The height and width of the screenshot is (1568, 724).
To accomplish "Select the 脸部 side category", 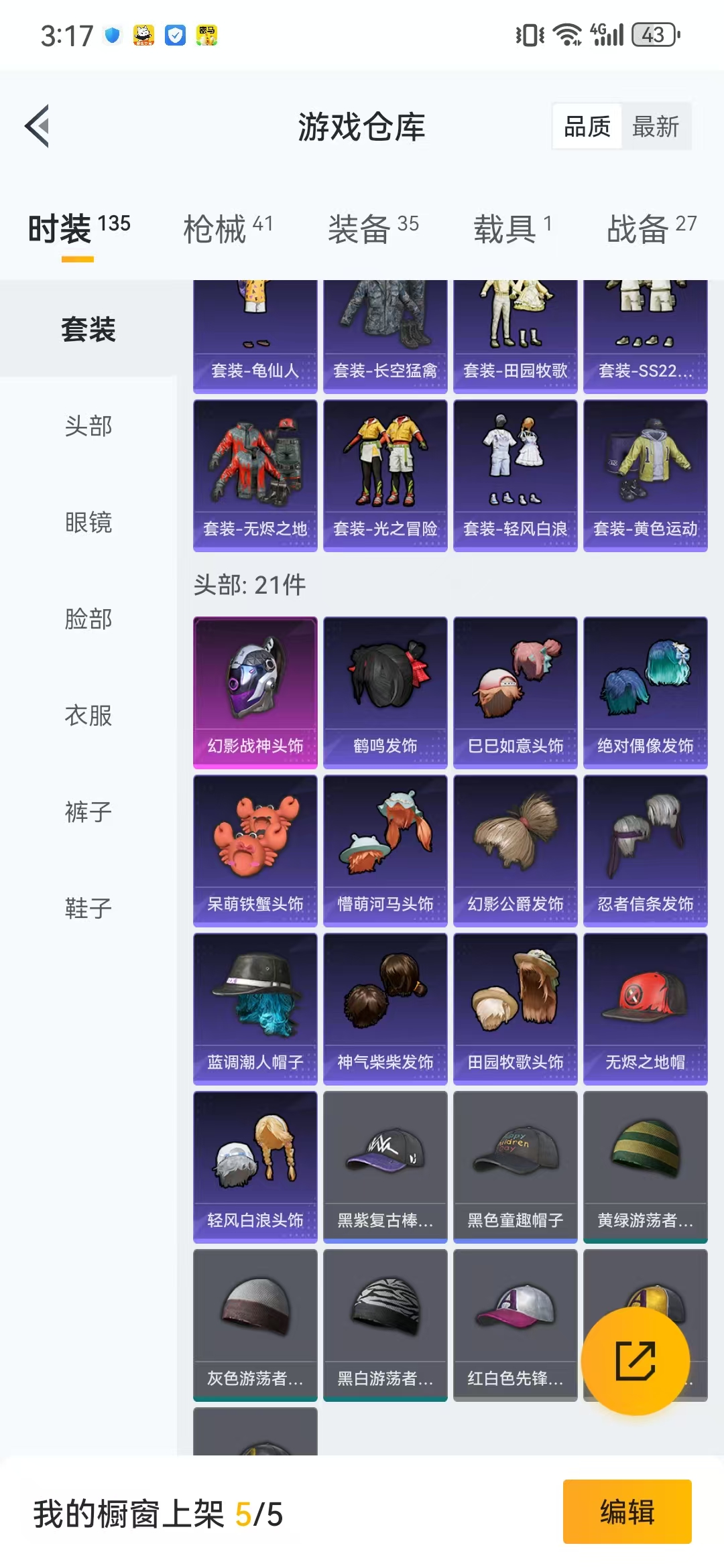I will [x=88, y=618].
